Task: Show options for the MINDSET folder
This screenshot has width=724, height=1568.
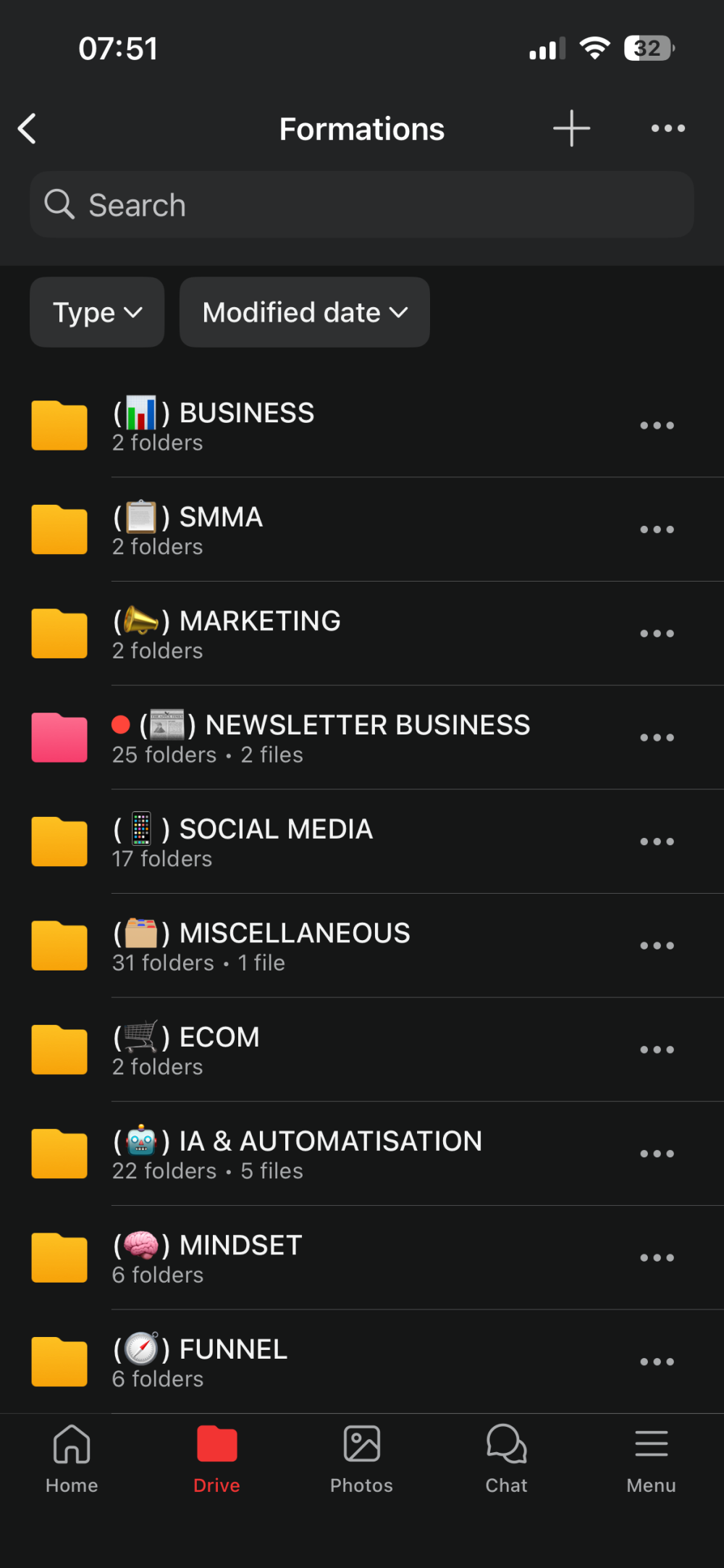Action: 657,1257
